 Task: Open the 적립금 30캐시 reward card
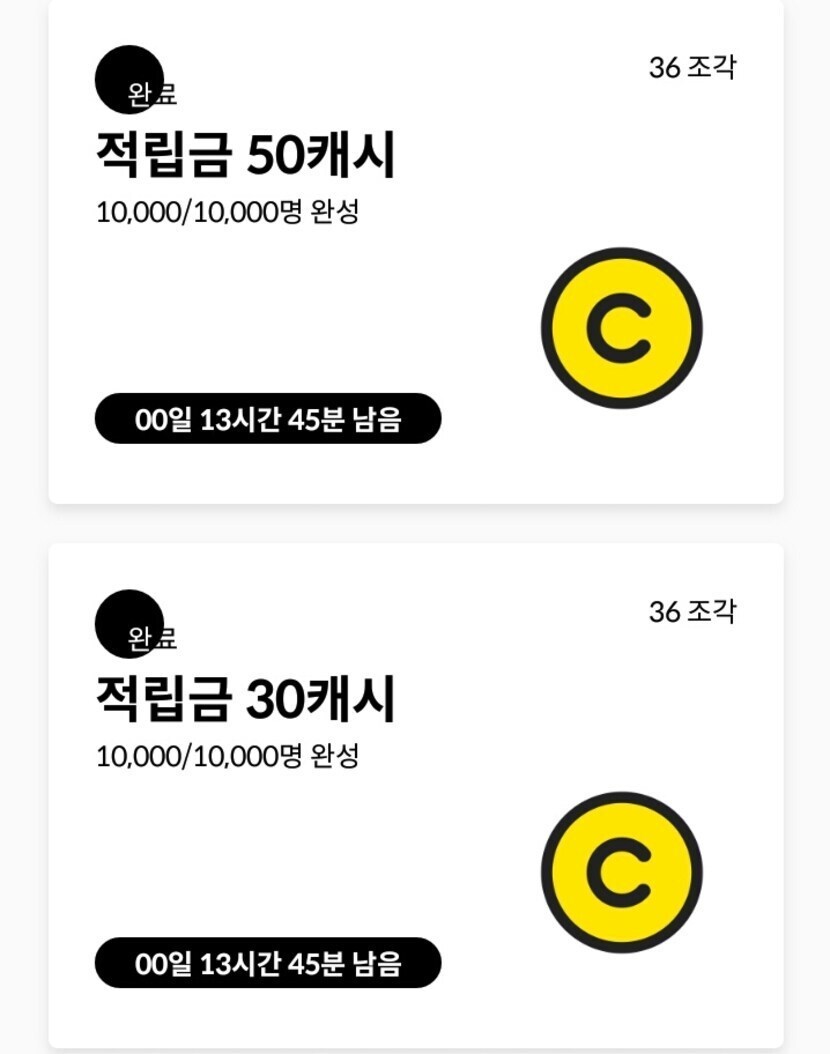click(x=416, y=795)
